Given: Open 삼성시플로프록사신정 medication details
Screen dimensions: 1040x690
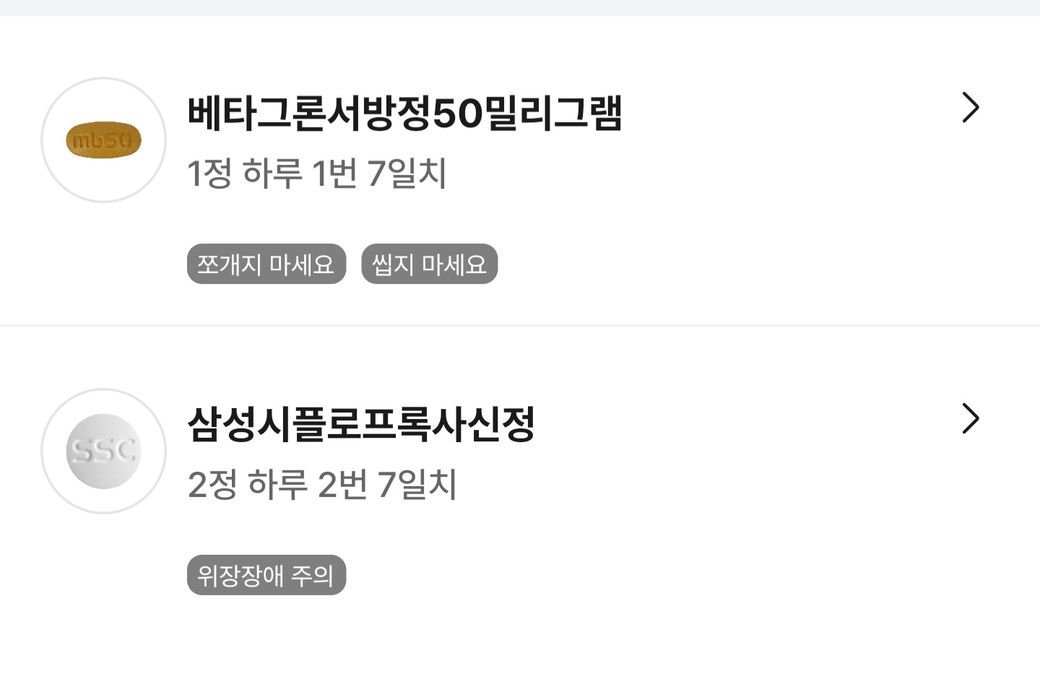Looking at the screenshot, I should click(x=969, y=419).
